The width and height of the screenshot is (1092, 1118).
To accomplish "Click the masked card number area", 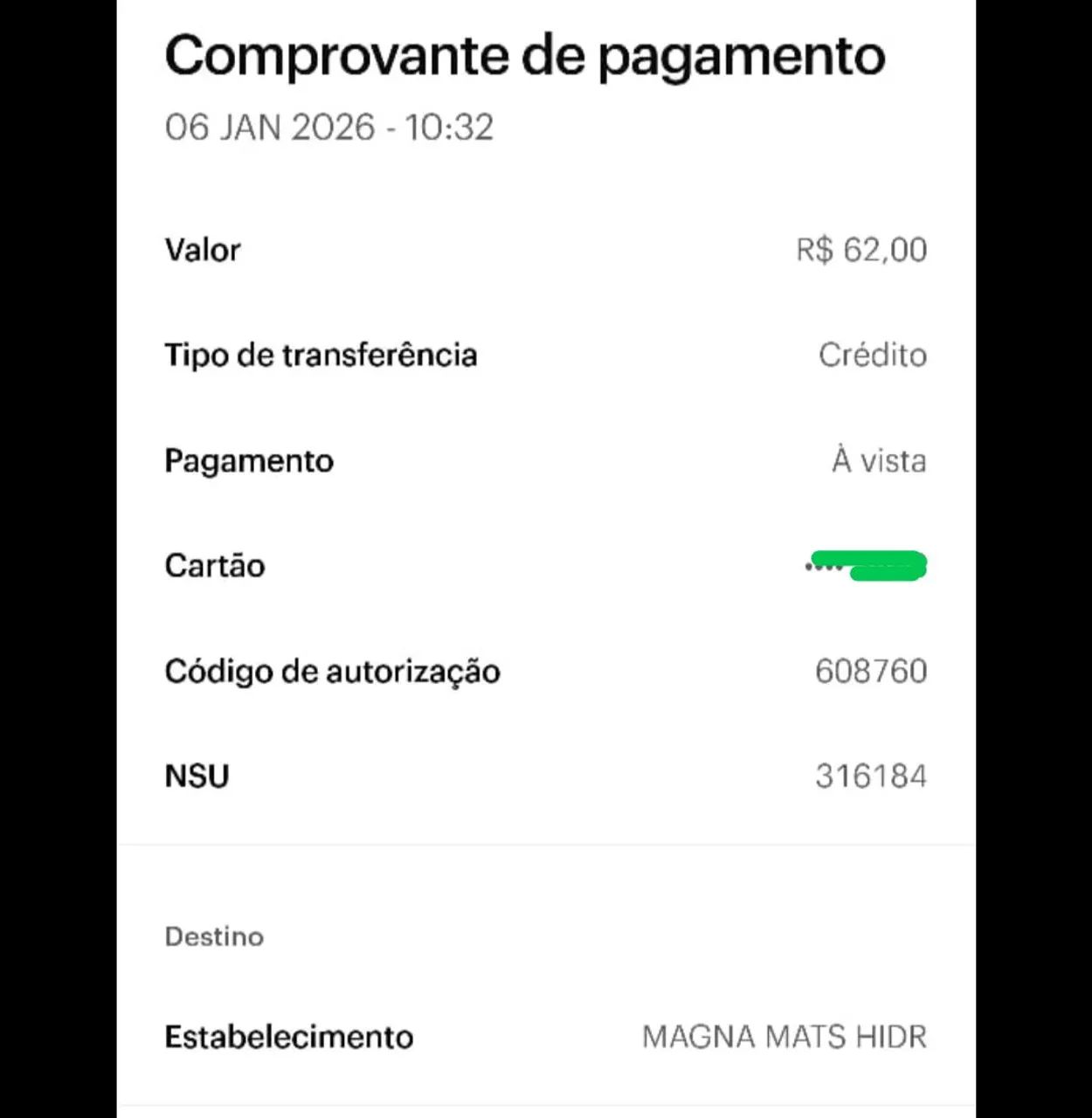I will pos(865,566).
